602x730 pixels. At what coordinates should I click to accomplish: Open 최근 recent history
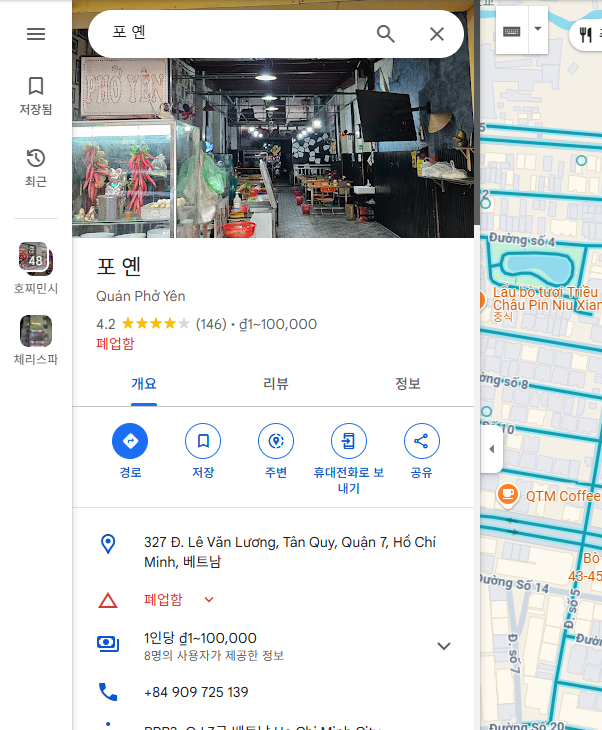[x=36, y=167]
